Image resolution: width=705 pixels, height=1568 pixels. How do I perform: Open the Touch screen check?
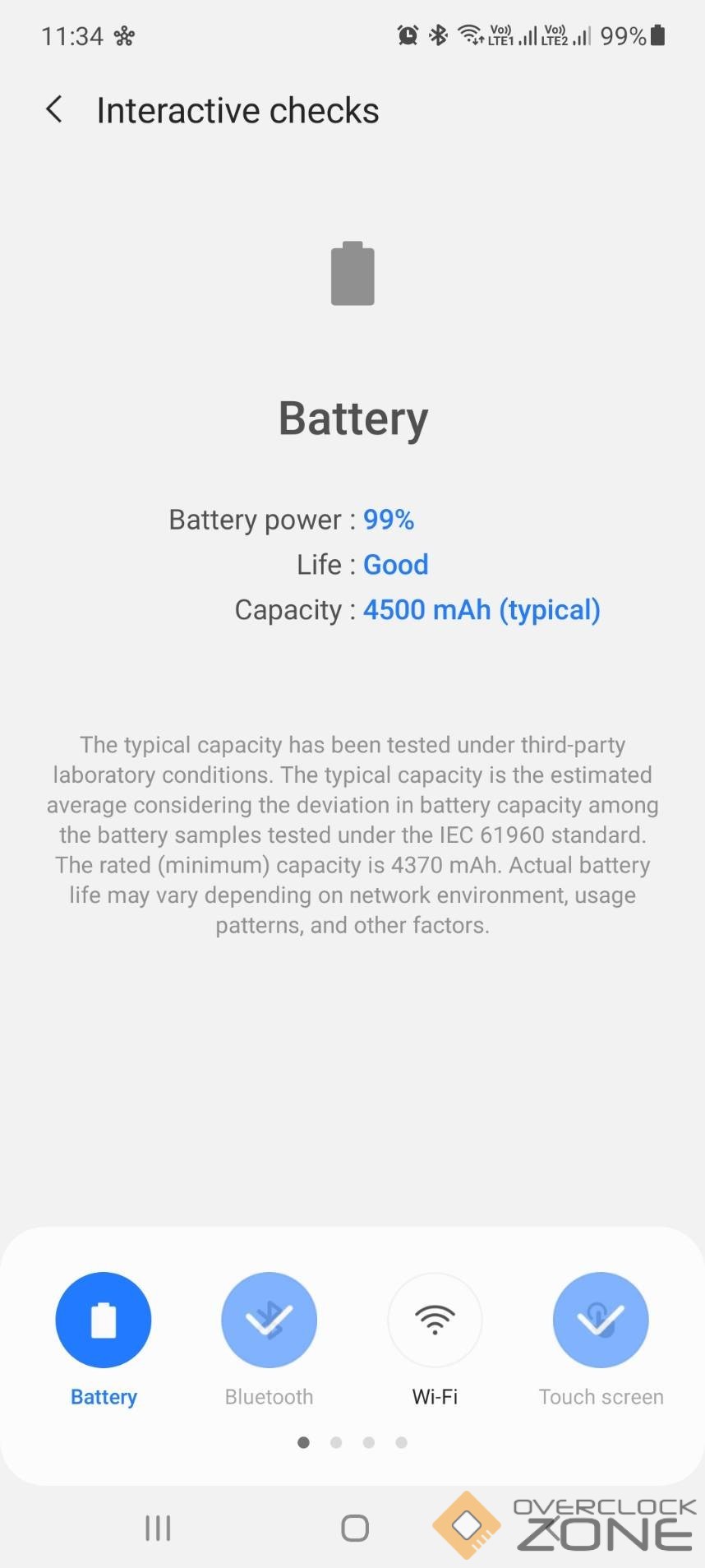tap(601, 1319)
